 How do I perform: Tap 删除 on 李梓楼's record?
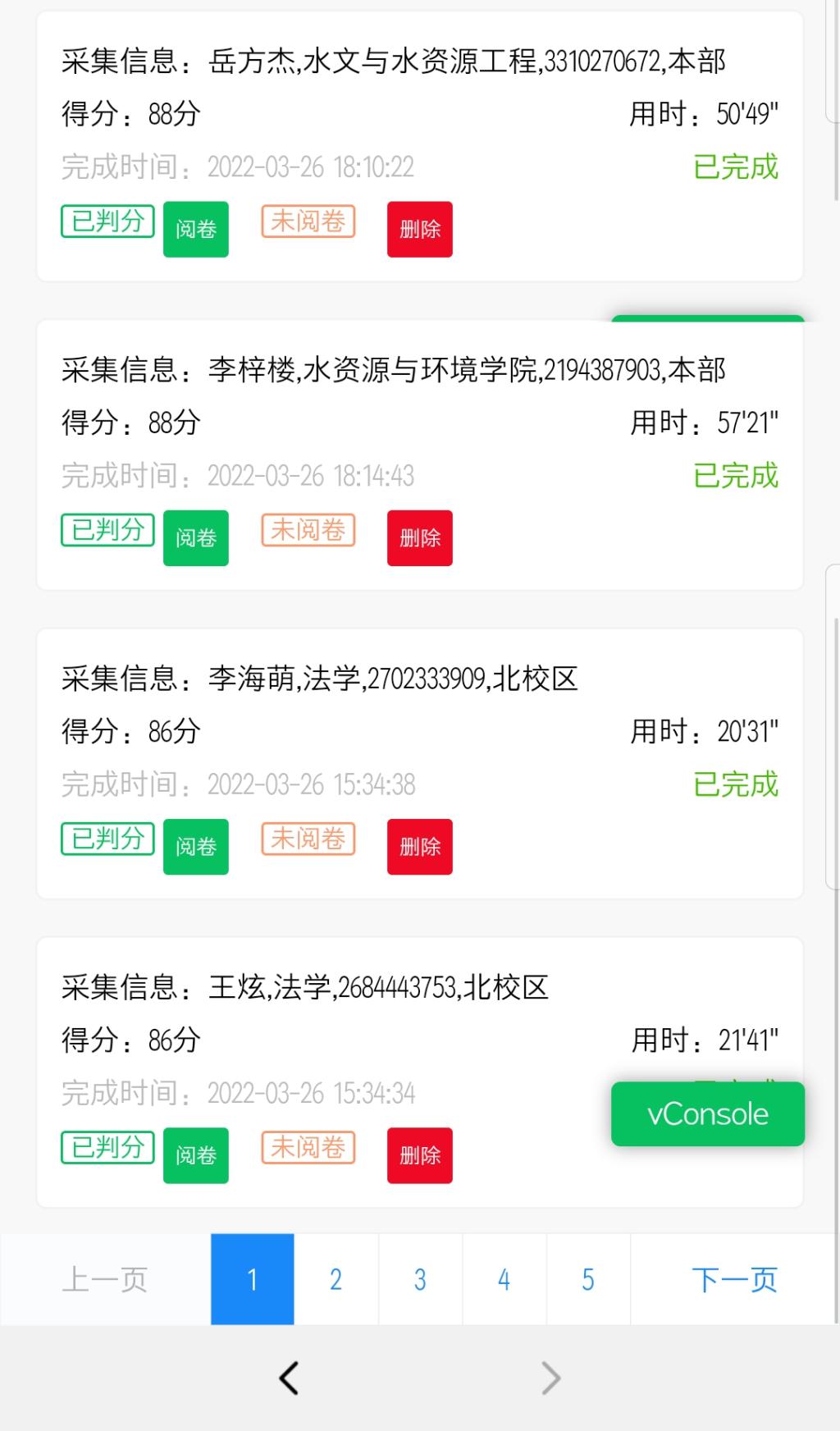[420, 538]
